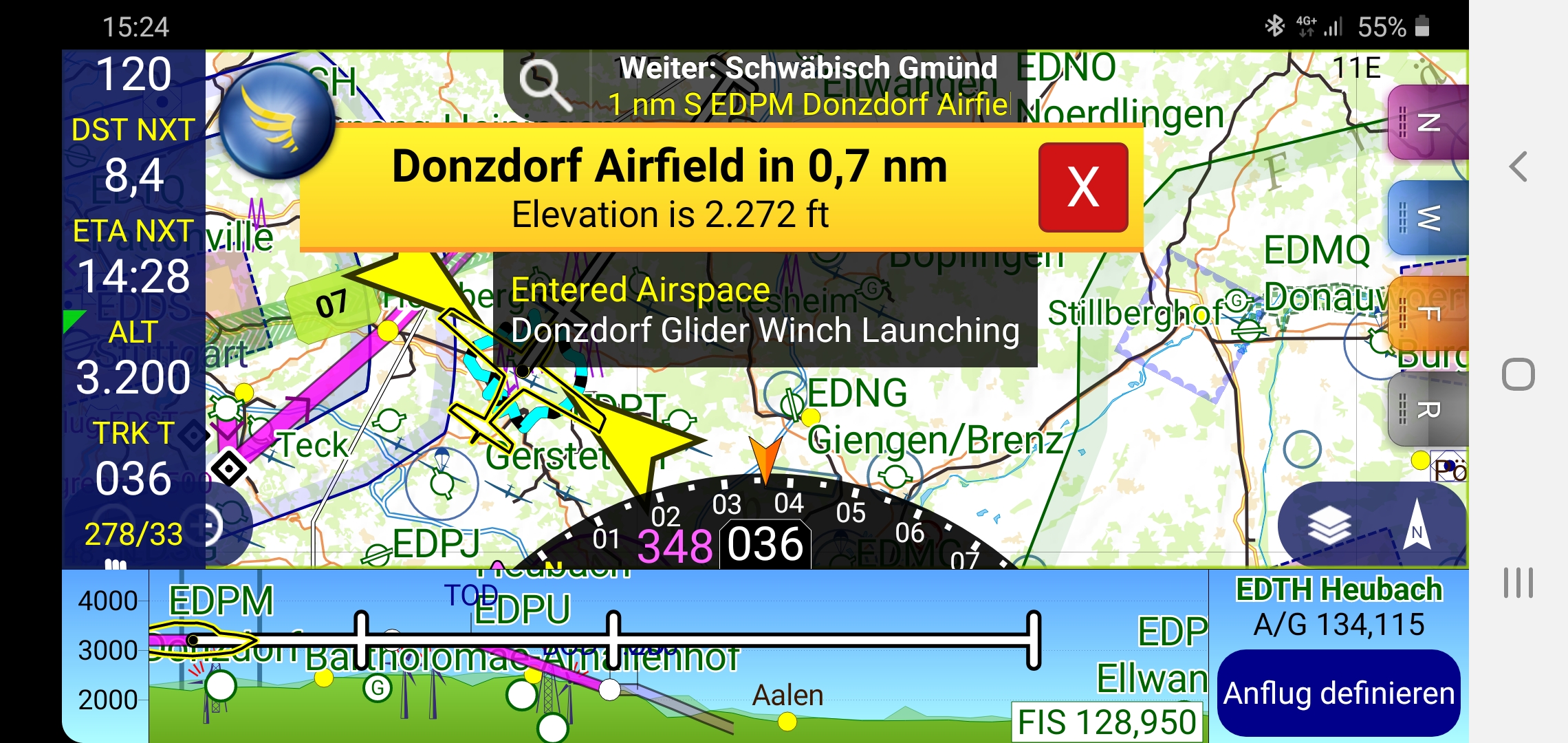Open the purple N side tab

(1428, 123)
